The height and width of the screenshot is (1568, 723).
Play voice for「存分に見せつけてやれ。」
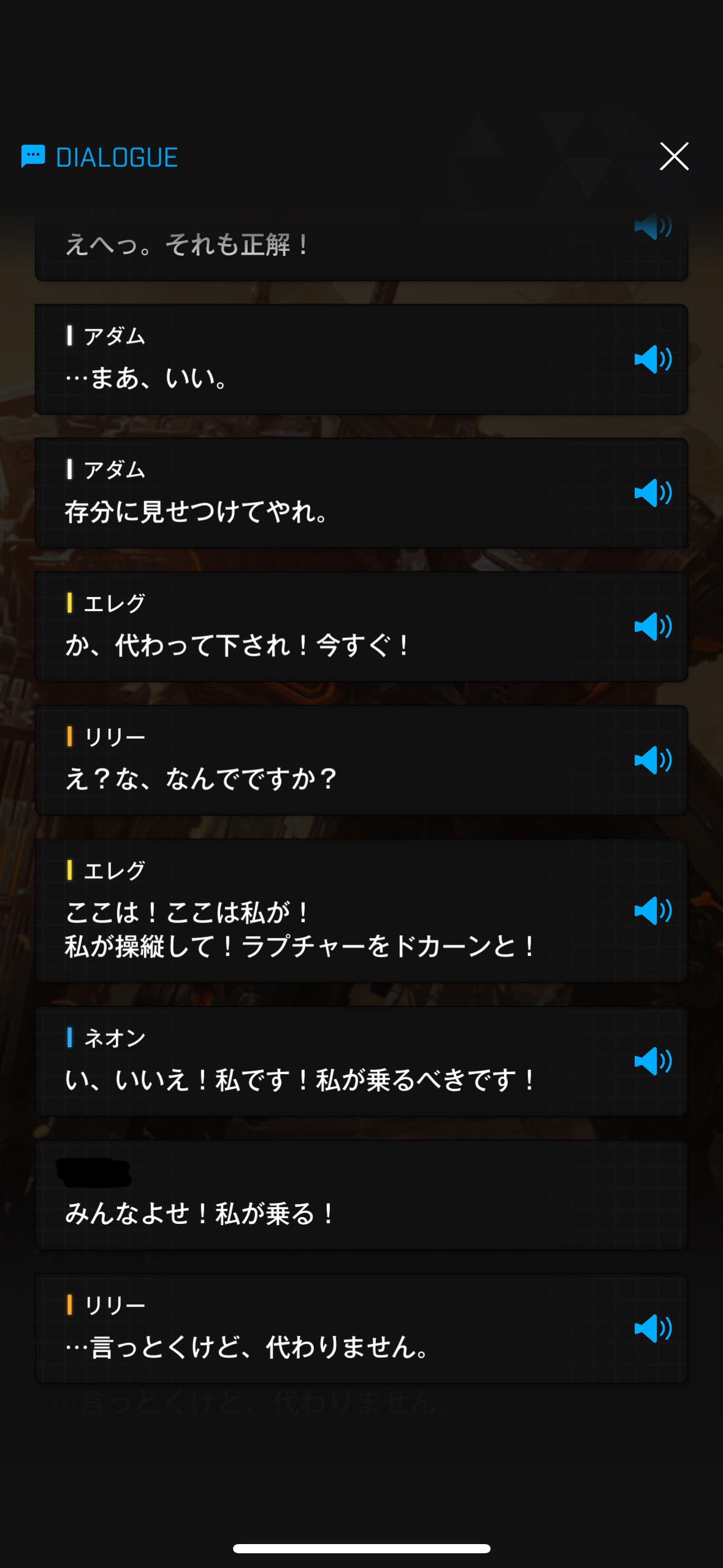652,493
